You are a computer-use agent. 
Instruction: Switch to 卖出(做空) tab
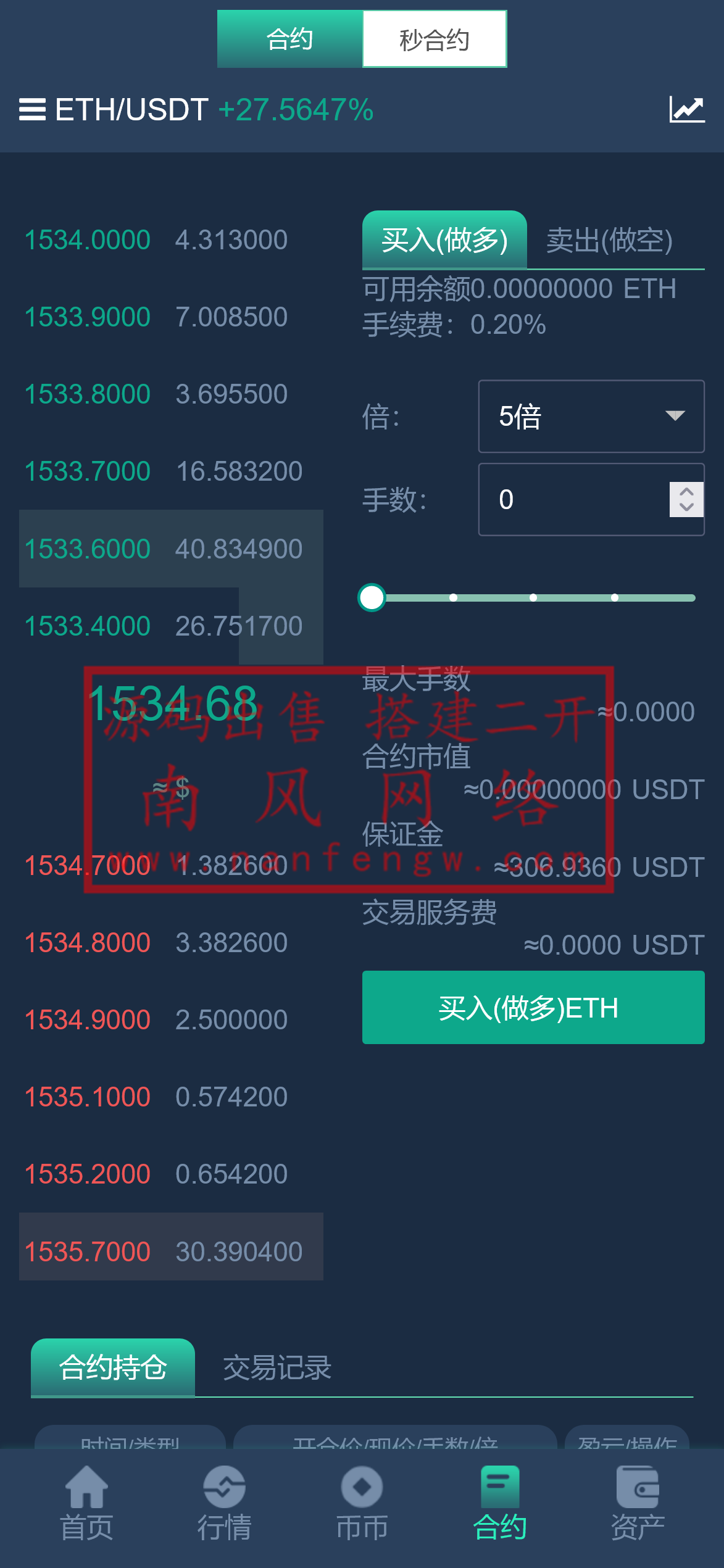(609, 240)
